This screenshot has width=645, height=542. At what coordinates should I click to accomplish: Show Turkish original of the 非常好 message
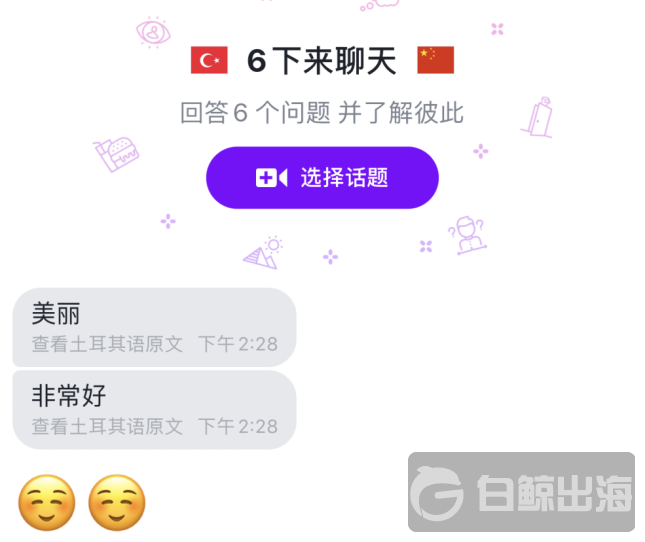coord(107,426)
